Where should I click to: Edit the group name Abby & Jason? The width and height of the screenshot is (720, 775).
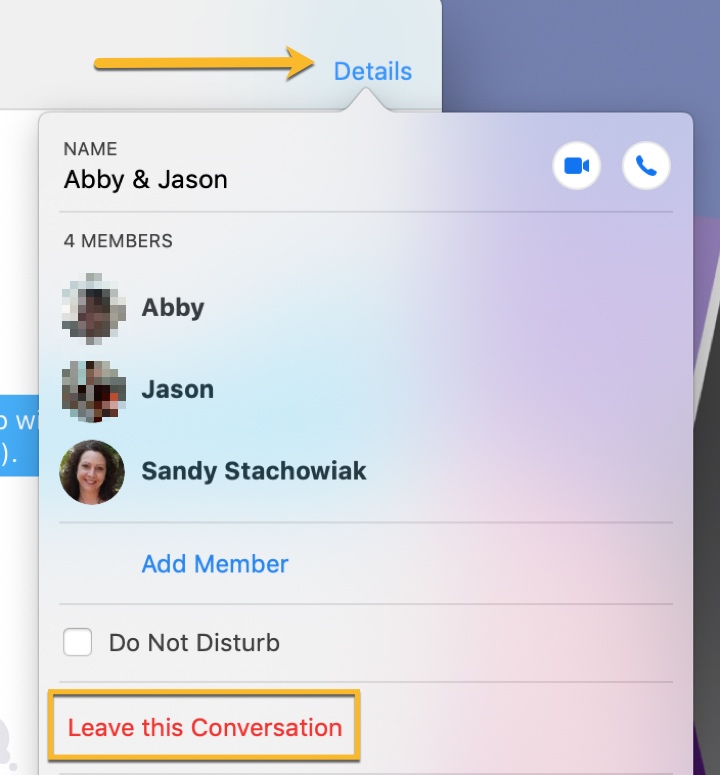point(146,179)
